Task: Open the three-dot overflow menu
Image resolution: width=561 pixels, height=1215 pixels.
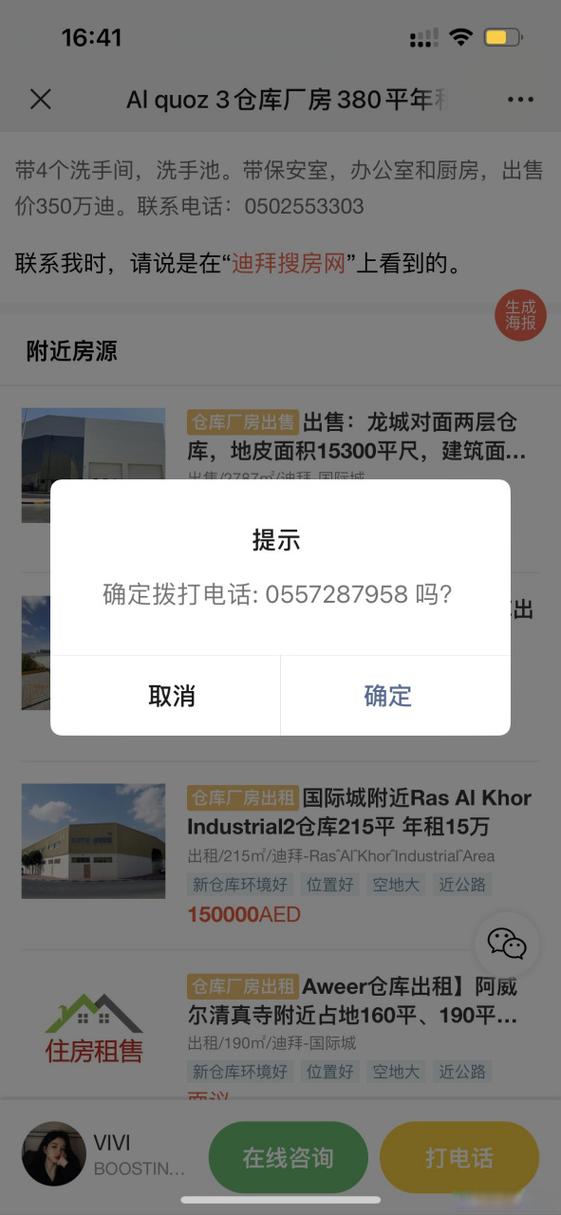Action: coord(520,99)
